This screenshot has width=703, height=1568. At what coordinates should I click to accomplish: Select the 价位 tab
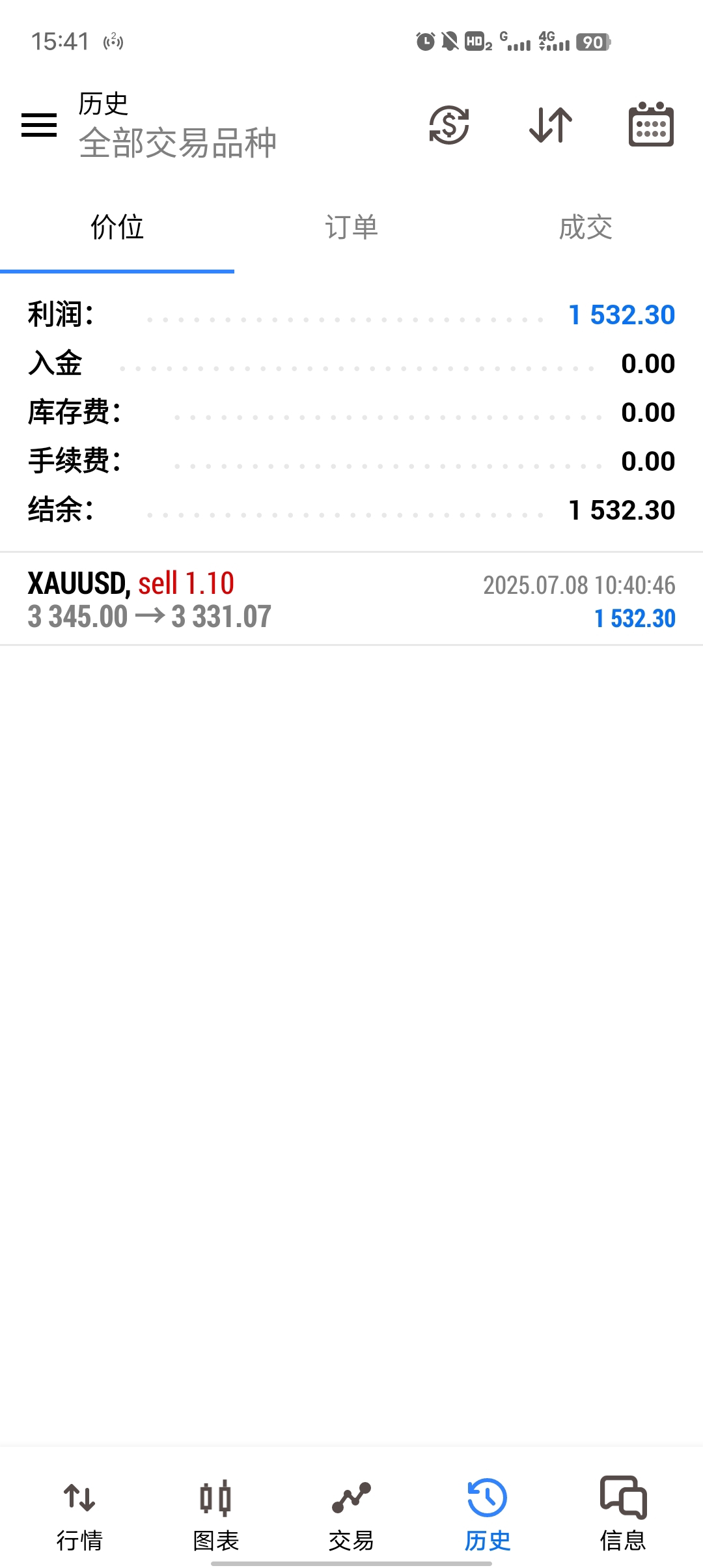click(x=117, y=228)
